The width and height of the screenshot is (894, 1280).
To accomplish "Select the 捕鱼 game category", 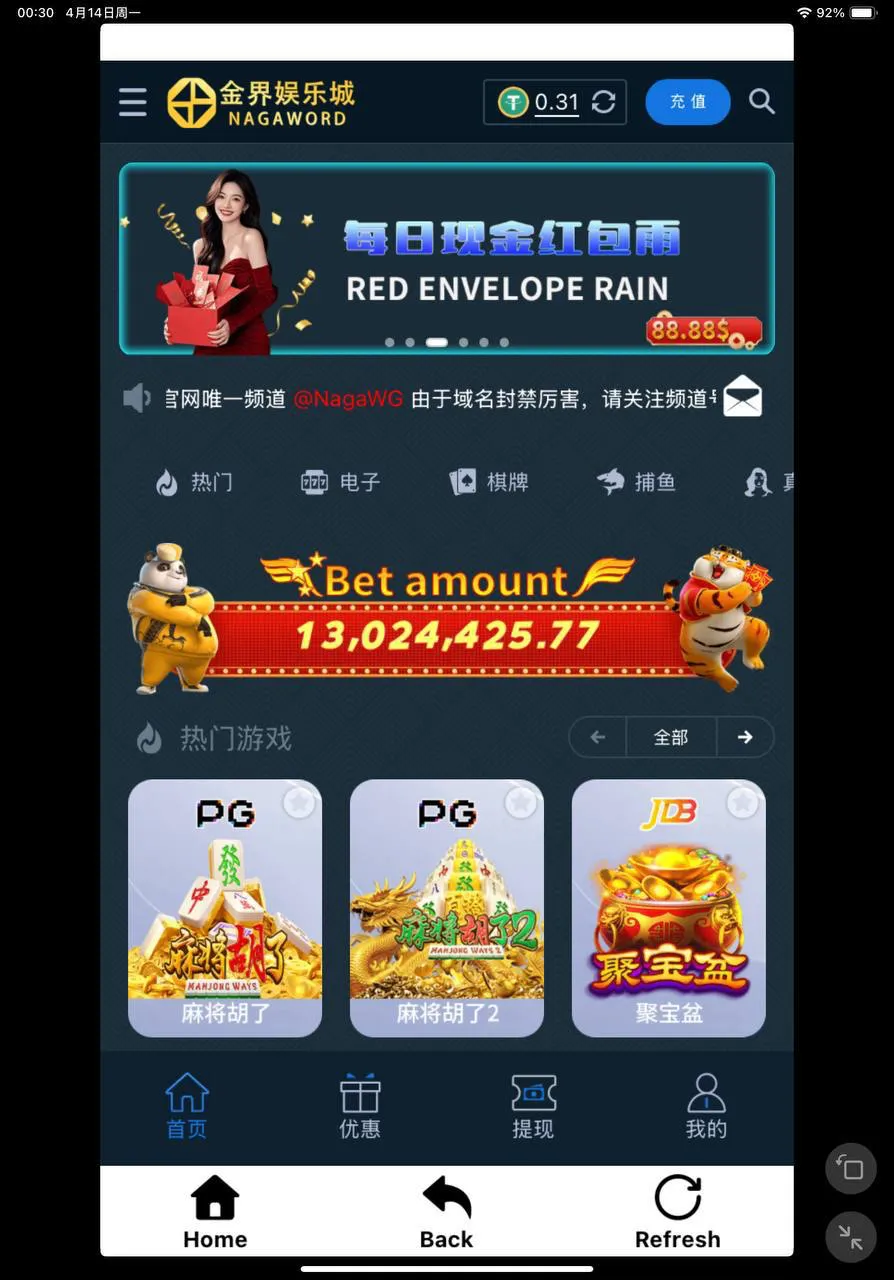I will click(x=636, y=482).
